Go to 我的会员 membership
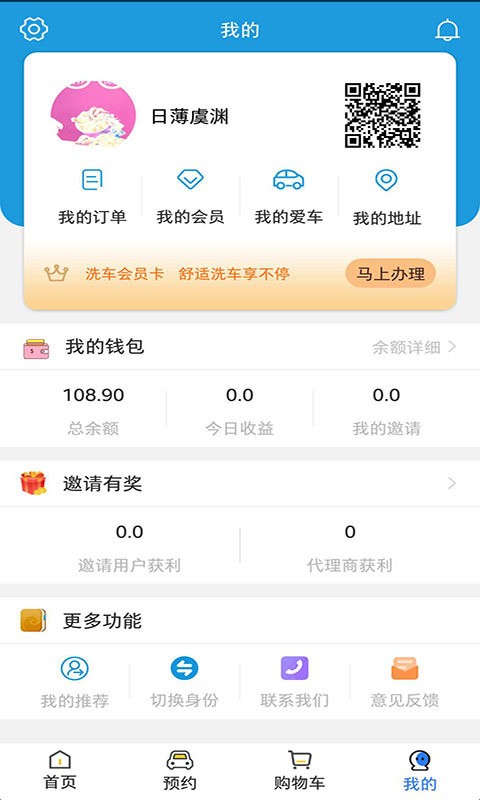Viewport: 480px width, 800px height. (190, 196)
